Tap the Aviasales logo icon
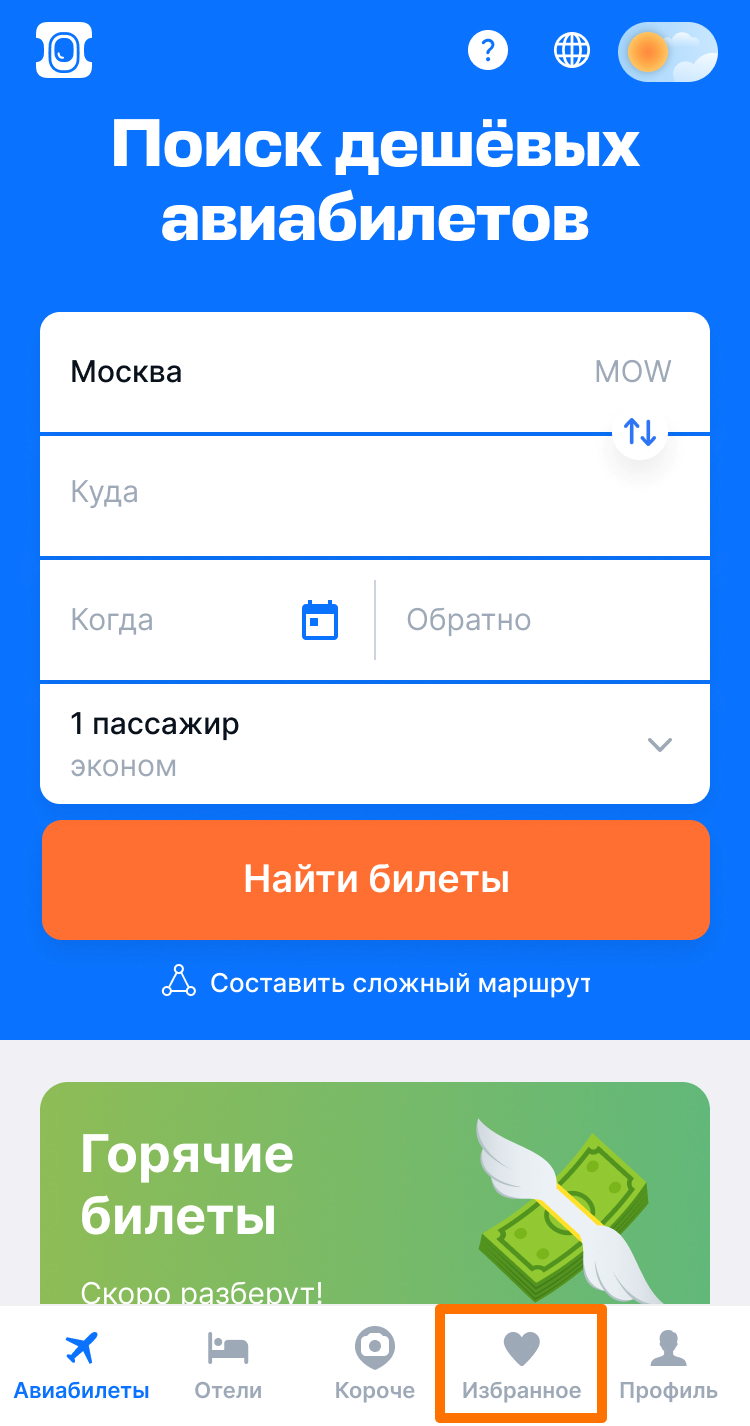Viewport: 750px width, 1426px height. [64, 50]
